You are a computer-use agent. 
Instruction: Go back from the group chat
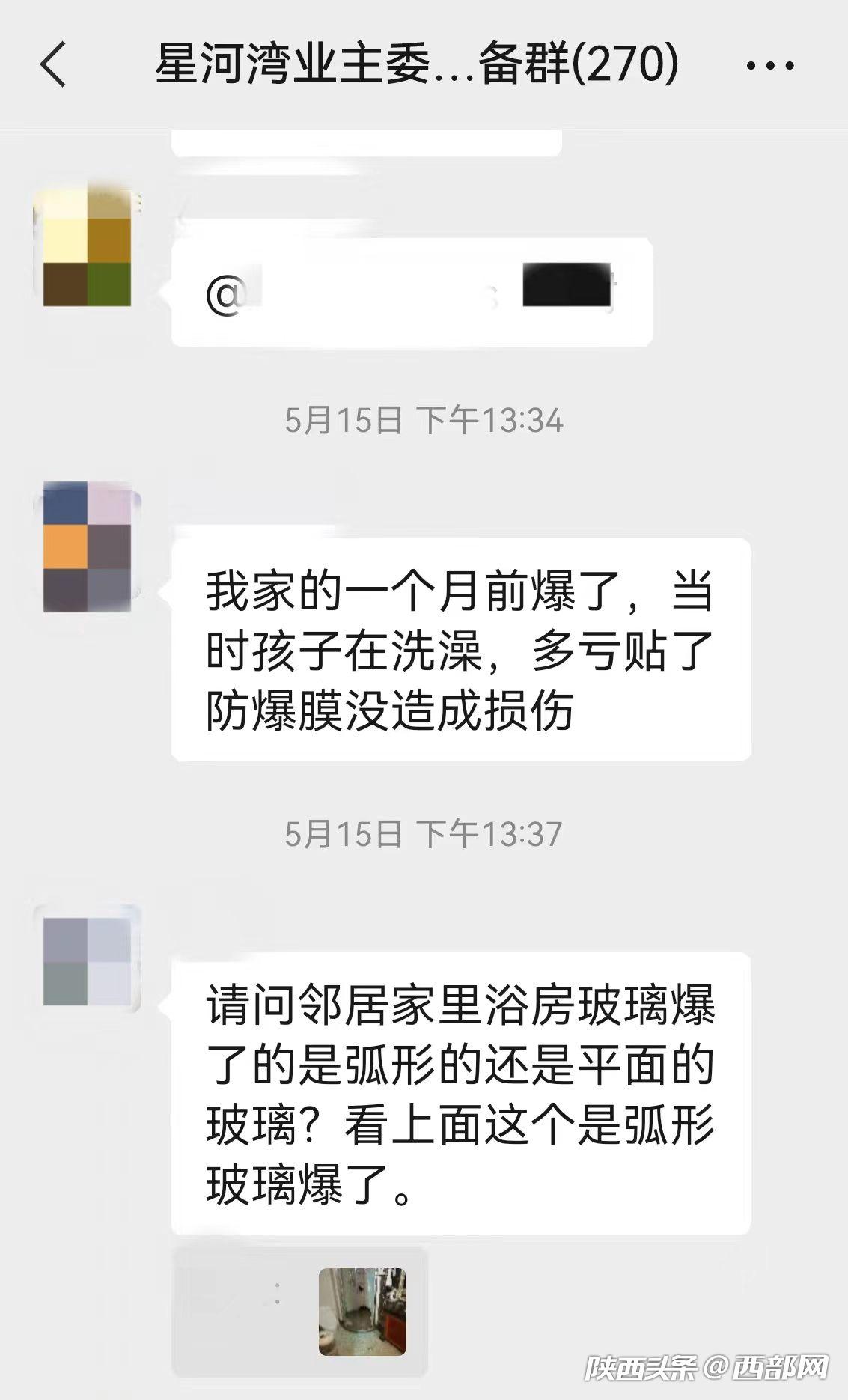pos(53,64)
